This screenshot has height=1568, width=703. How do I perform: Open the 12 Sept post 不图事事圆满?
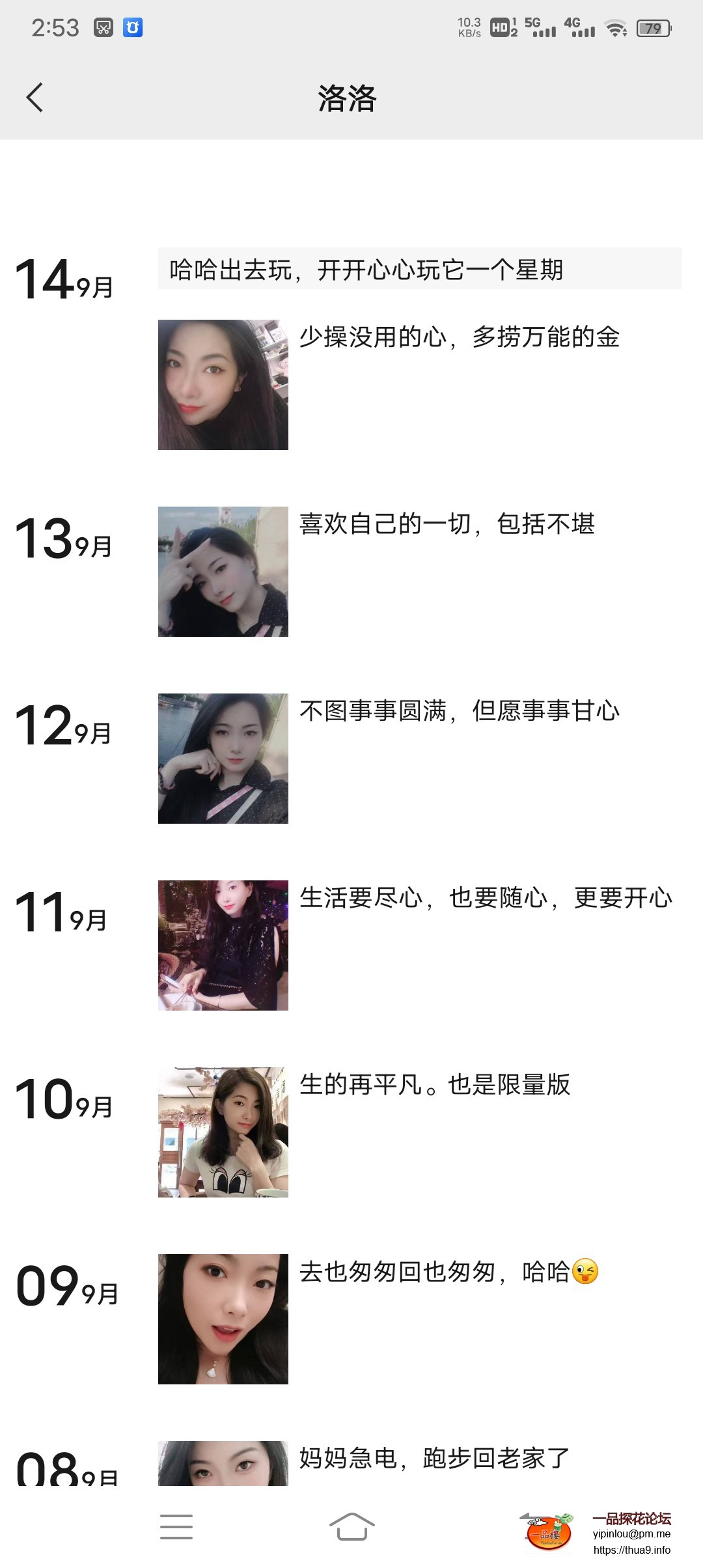pos(223,758)
